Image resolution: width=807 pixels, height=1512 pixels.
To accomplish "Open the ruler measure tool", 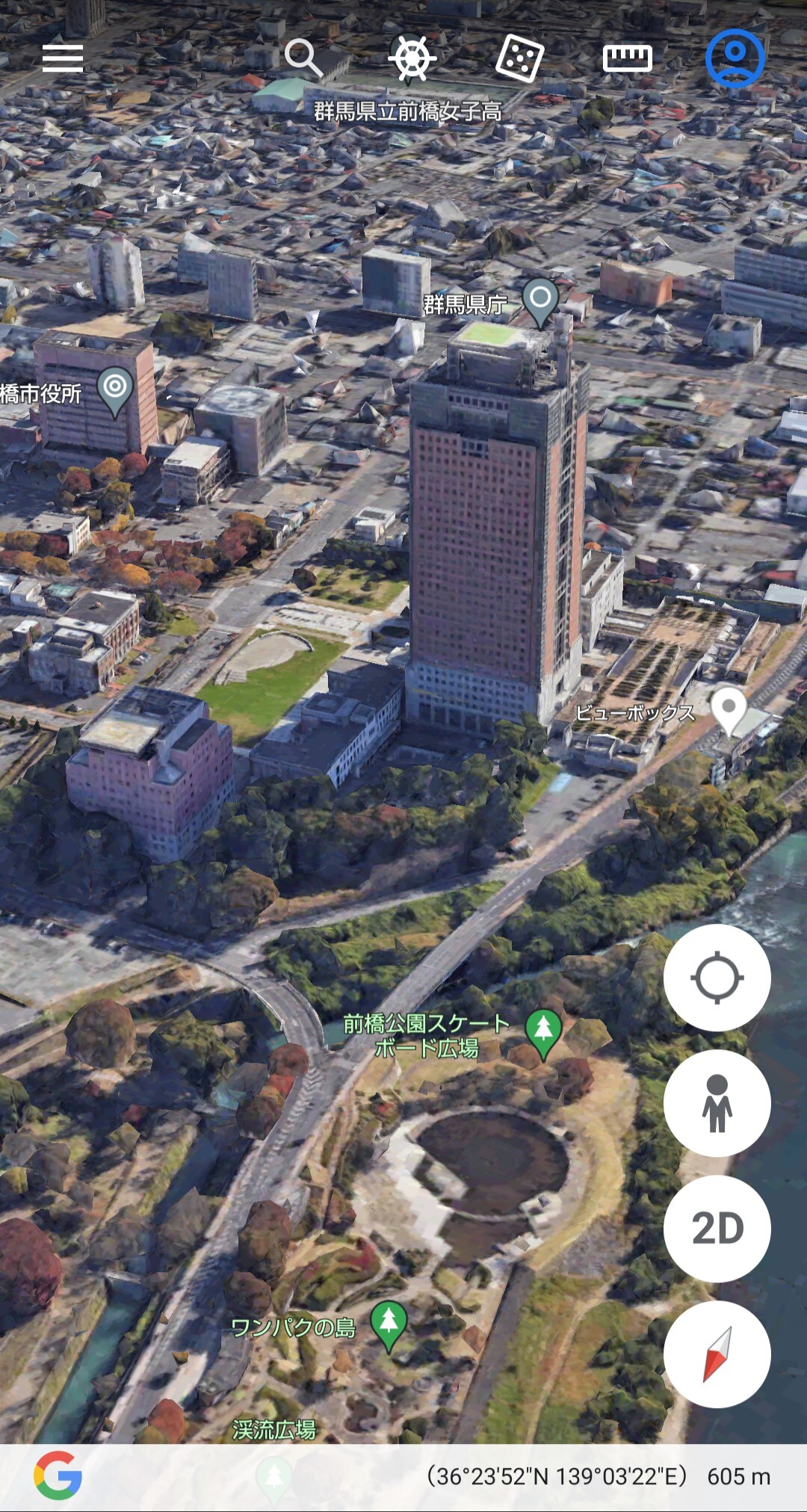I will point(628,58).
